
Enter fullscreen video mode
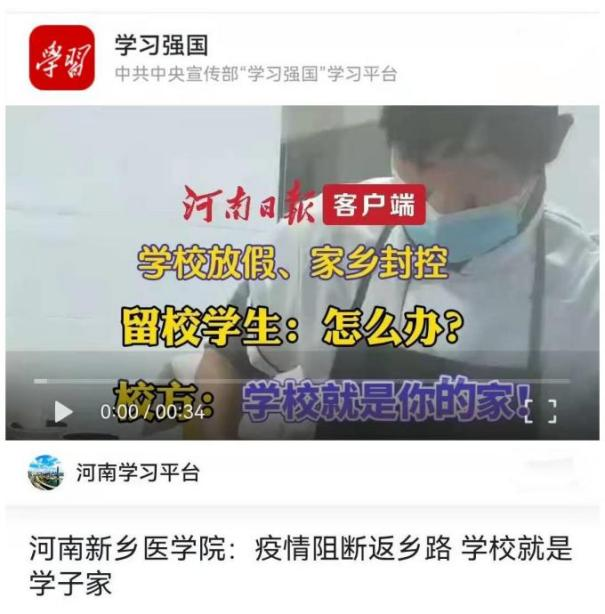pyautogui.click(x=540, y=410)
